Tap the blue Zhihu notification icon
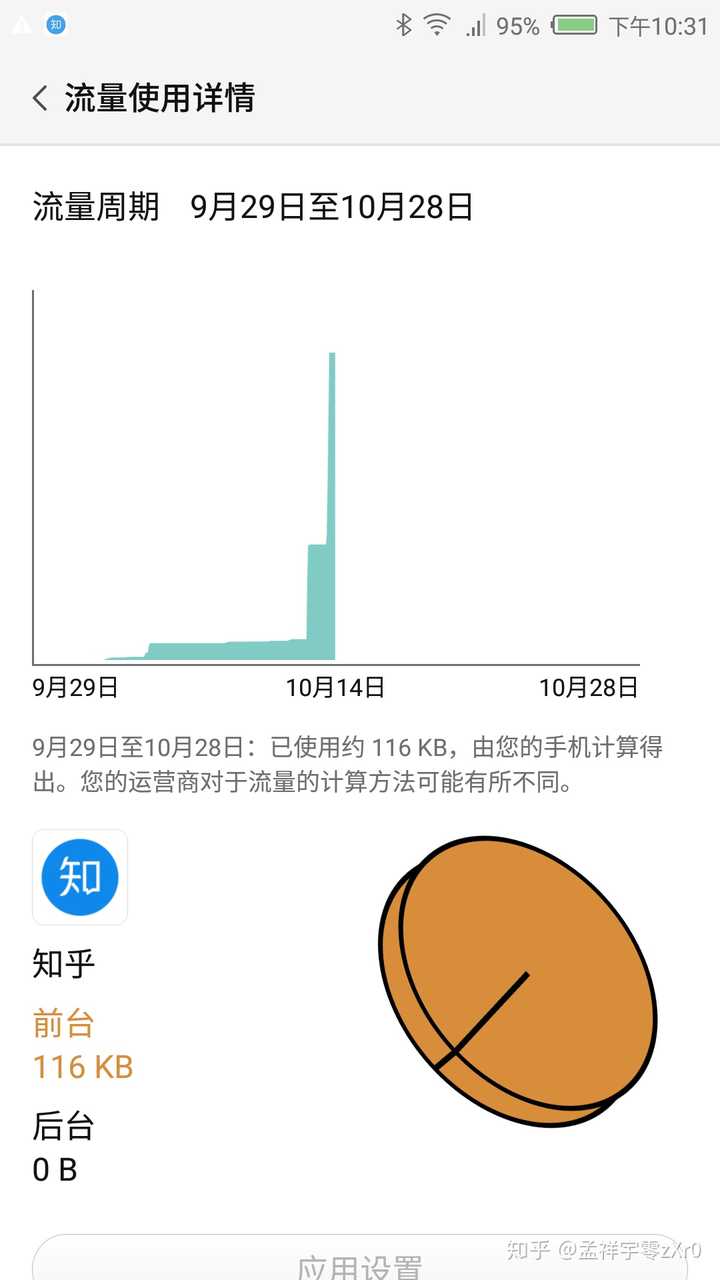Viewport: 720px width, 1280px height. click(x=56, y=25)
